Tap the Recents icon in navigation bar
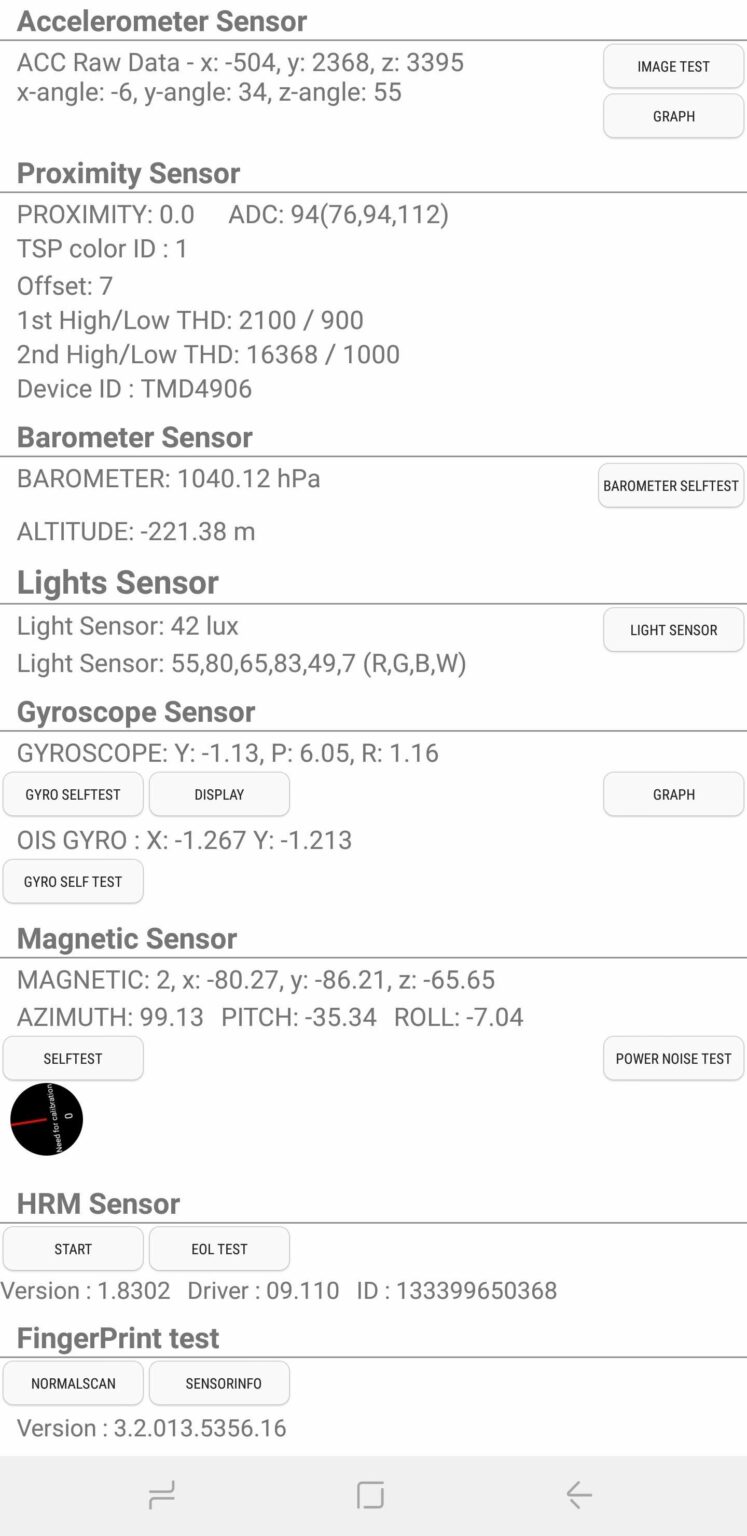 [x=162, y=1494]
